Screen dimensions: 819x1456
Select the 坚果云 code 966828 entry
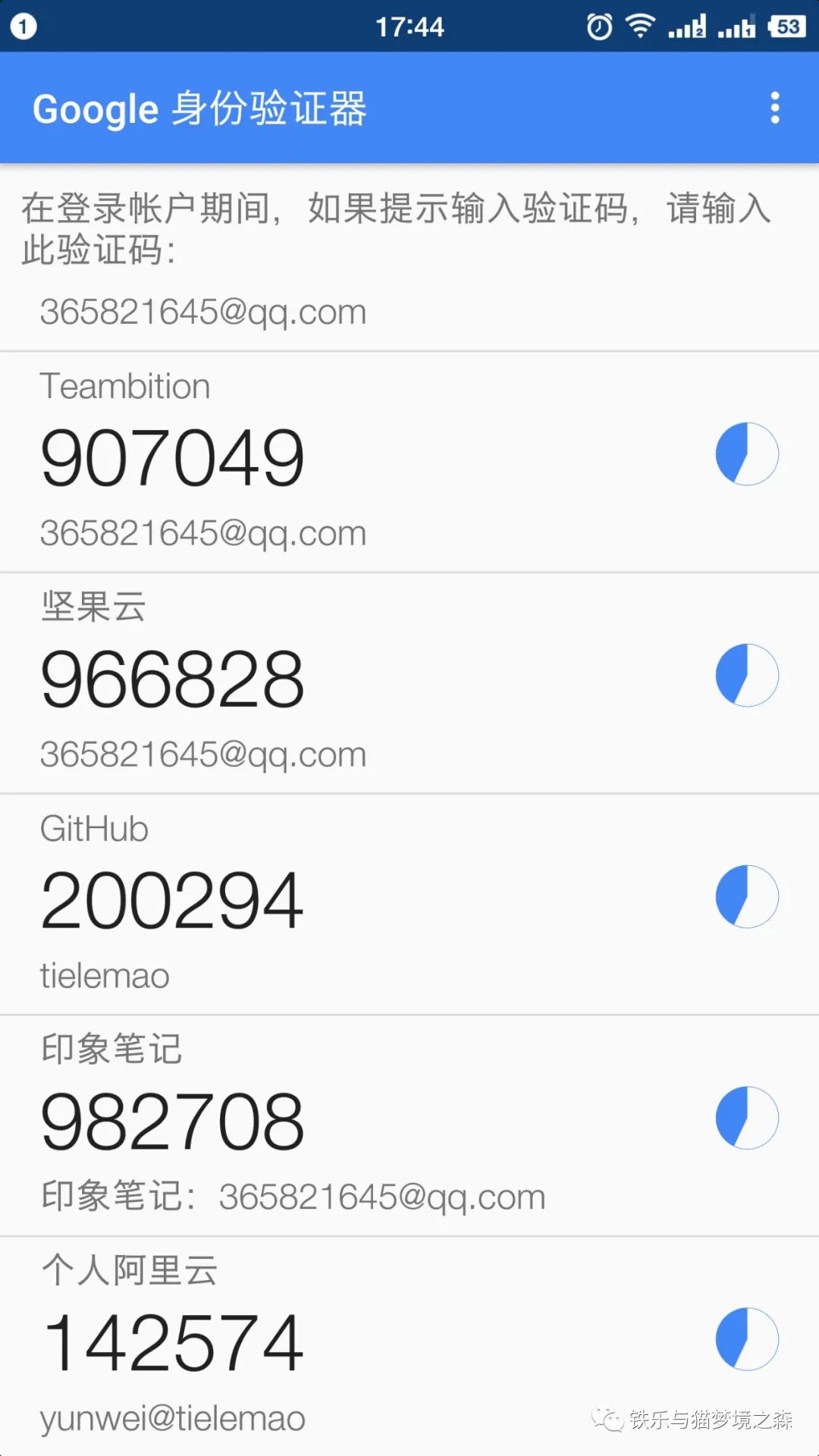(409, 683)
